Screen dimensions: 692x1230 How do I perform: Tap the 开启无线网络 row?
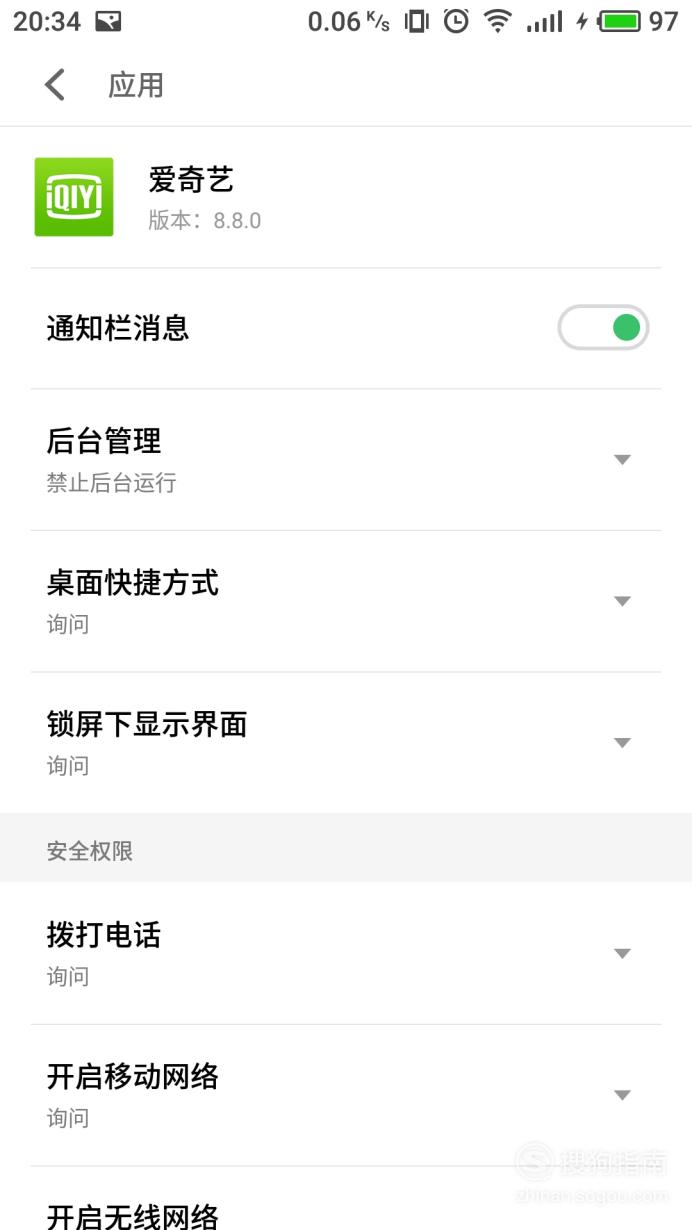(x=345, y=1199)
